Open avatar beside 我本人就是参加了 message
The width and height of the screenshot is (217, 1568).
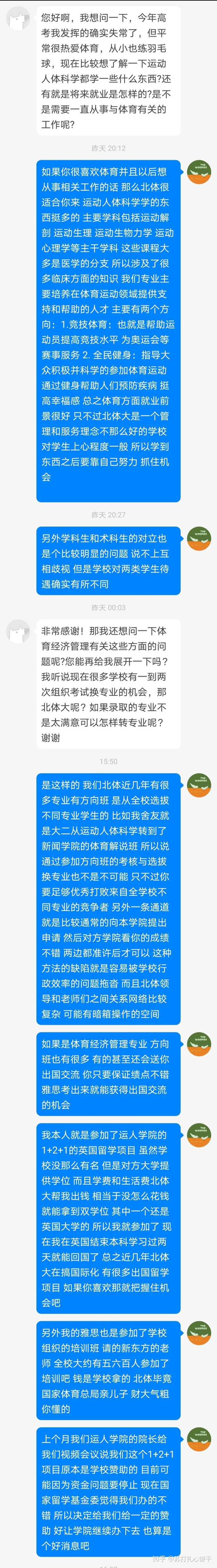[199, 1135]
